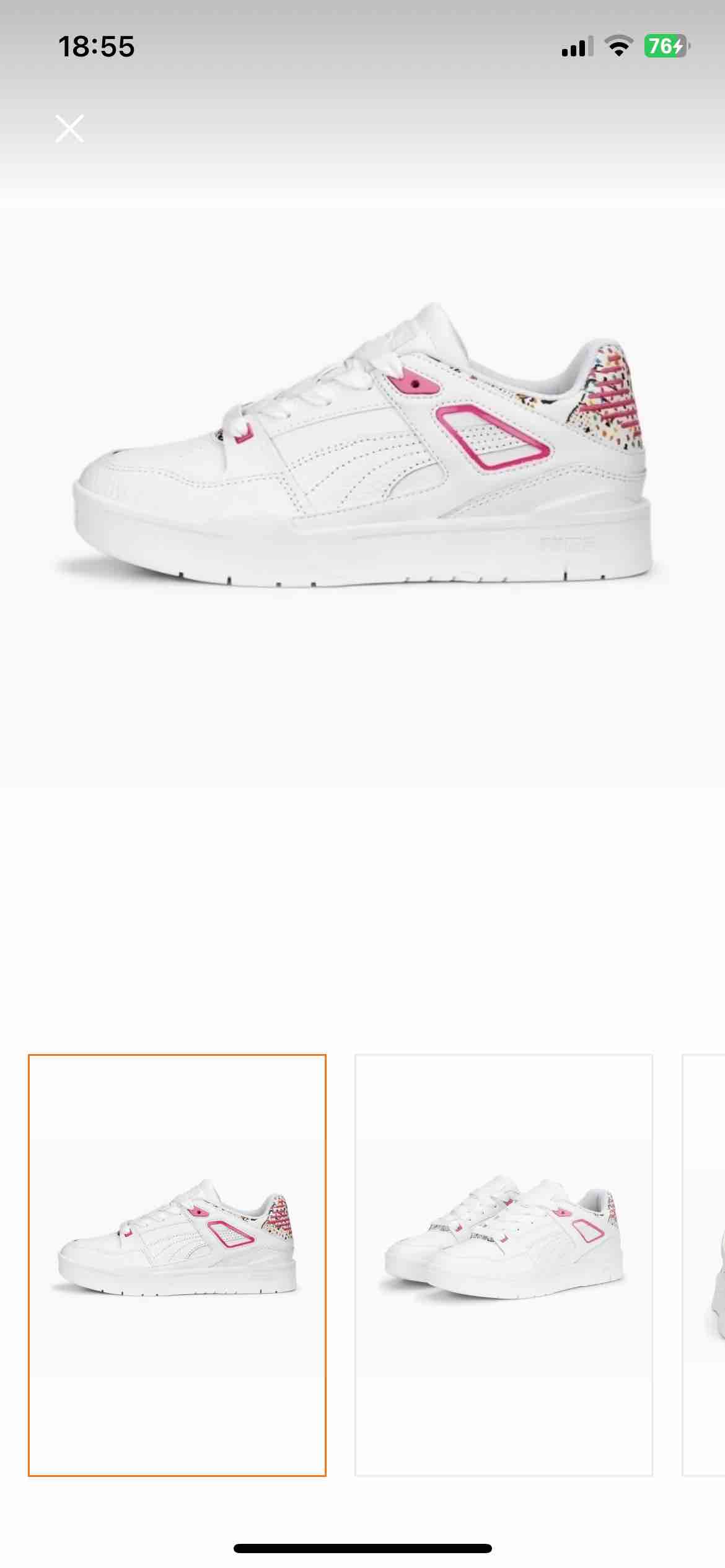
Task: Open the second thumbnail showing the sneaker pair
Action: point(504,1265)
